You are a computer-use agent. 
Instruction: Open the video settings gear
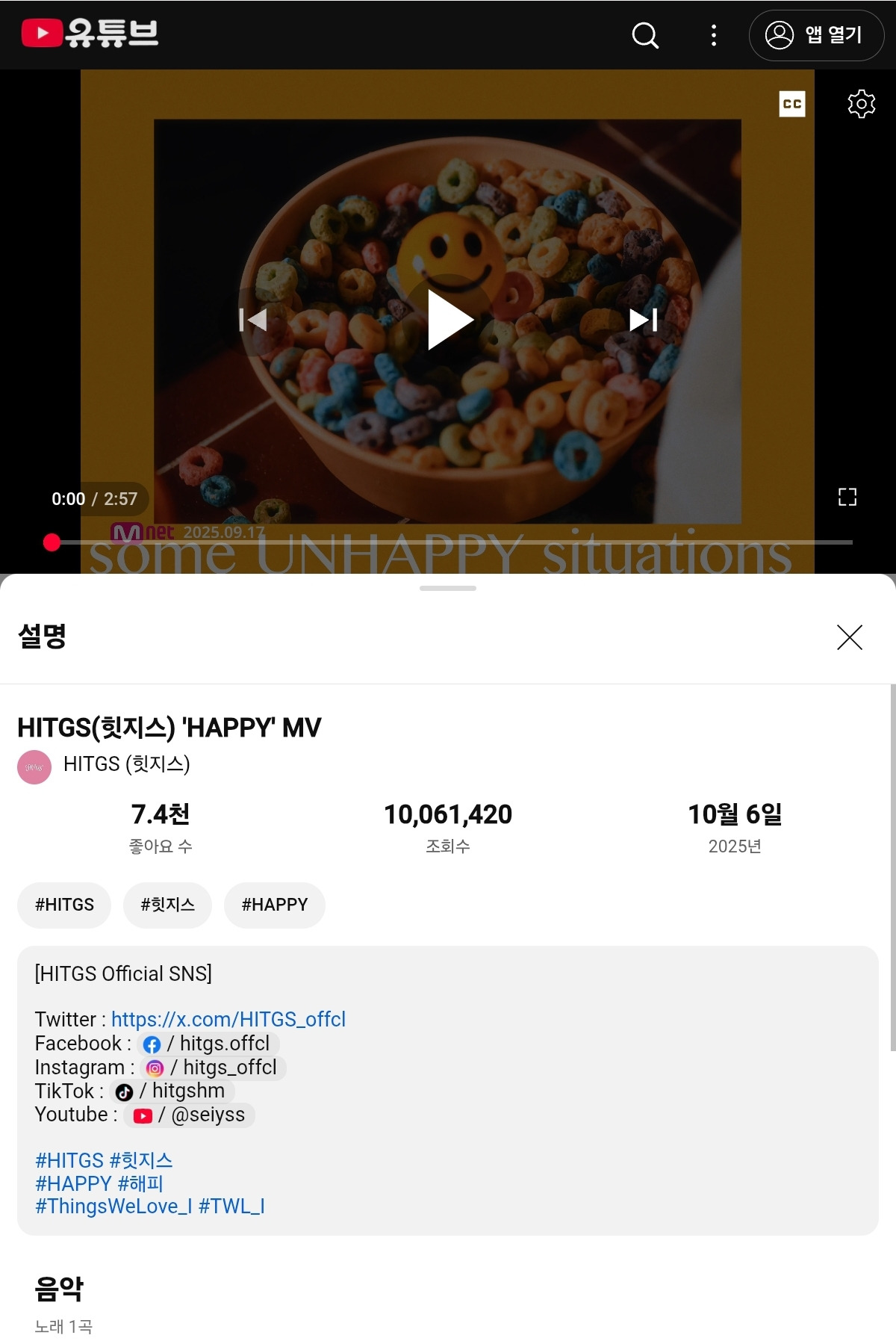[x=861, y=104]
